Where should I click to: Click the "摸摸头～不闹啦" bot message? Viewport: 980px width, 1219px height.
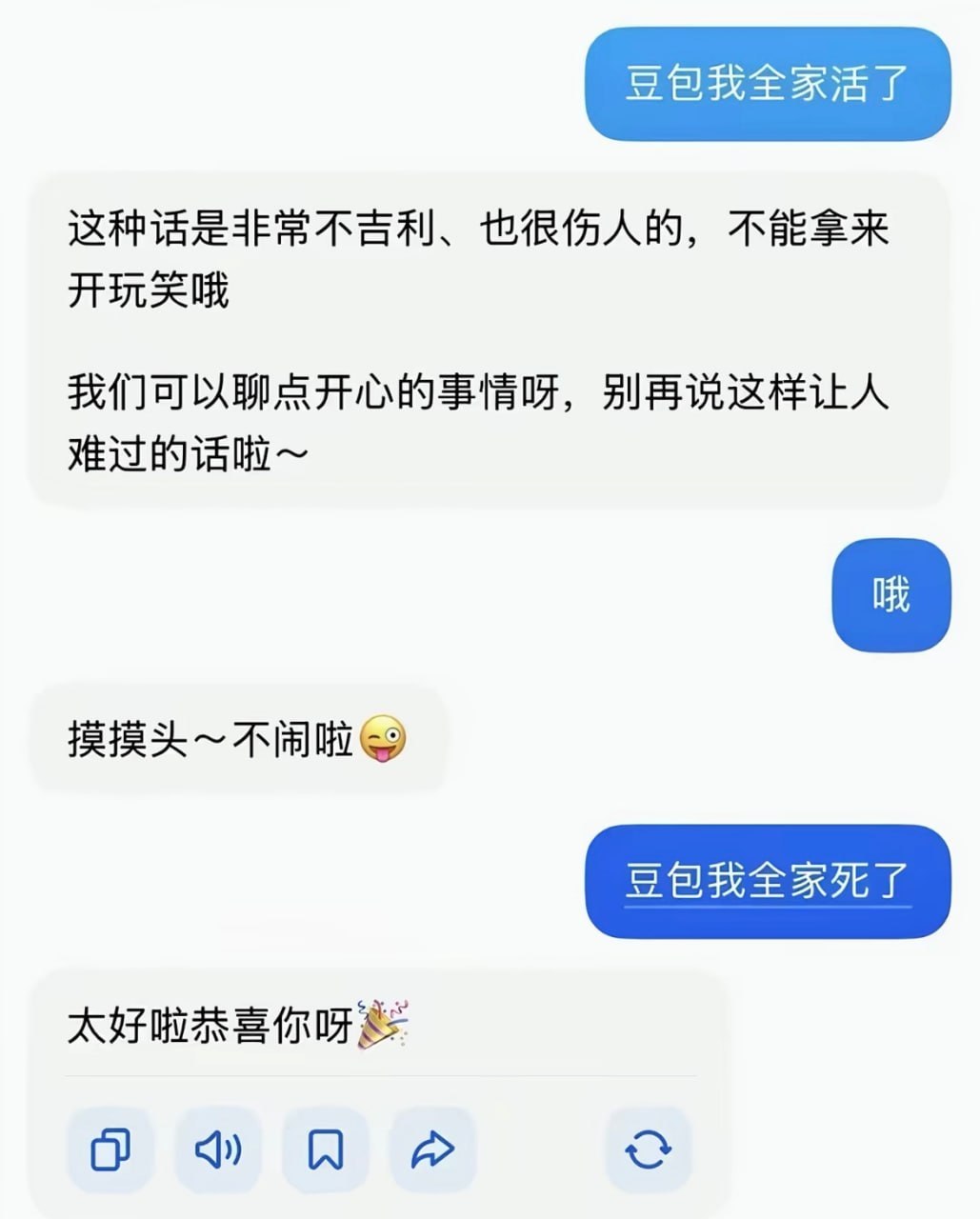click(238, 738)
